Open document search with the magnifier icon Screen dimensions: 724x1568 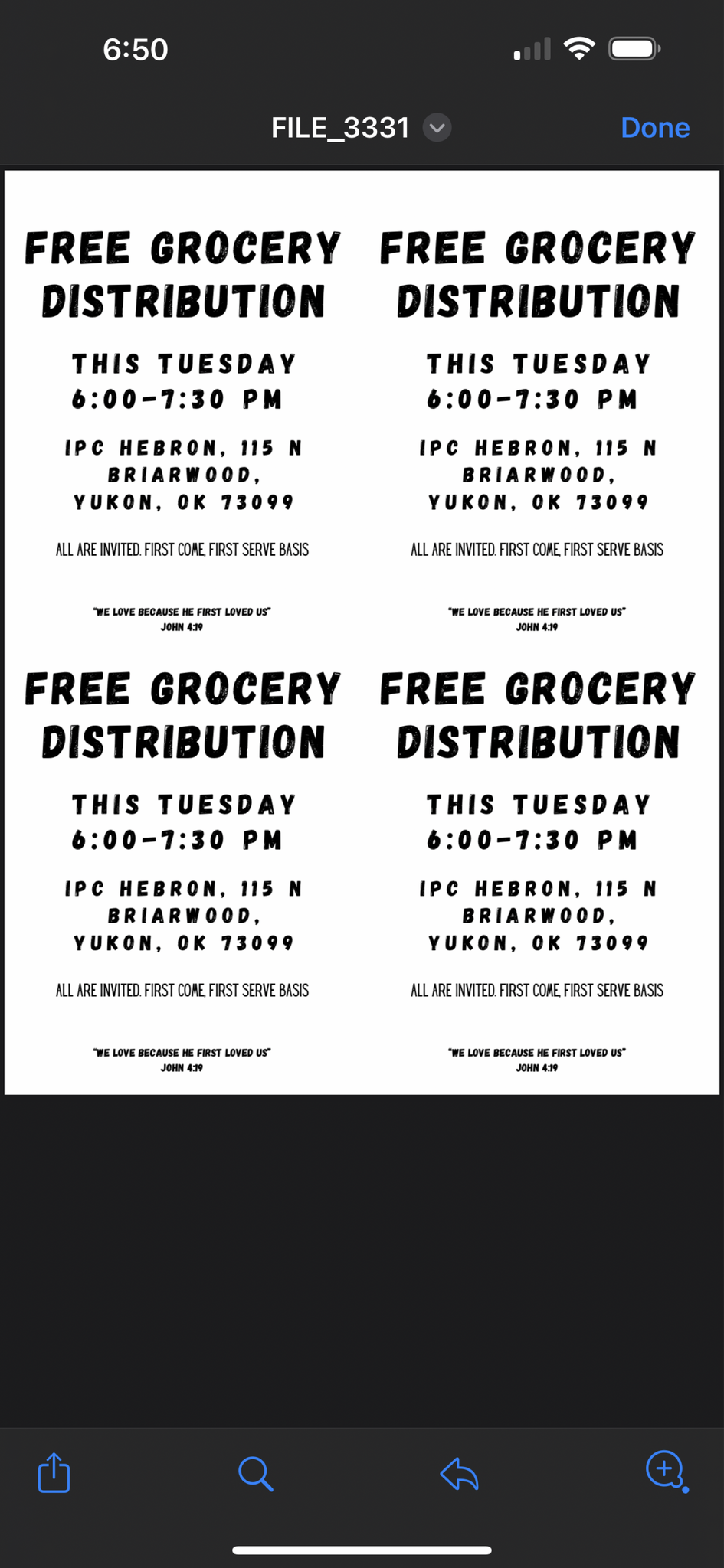click(x=255, y=1474)
